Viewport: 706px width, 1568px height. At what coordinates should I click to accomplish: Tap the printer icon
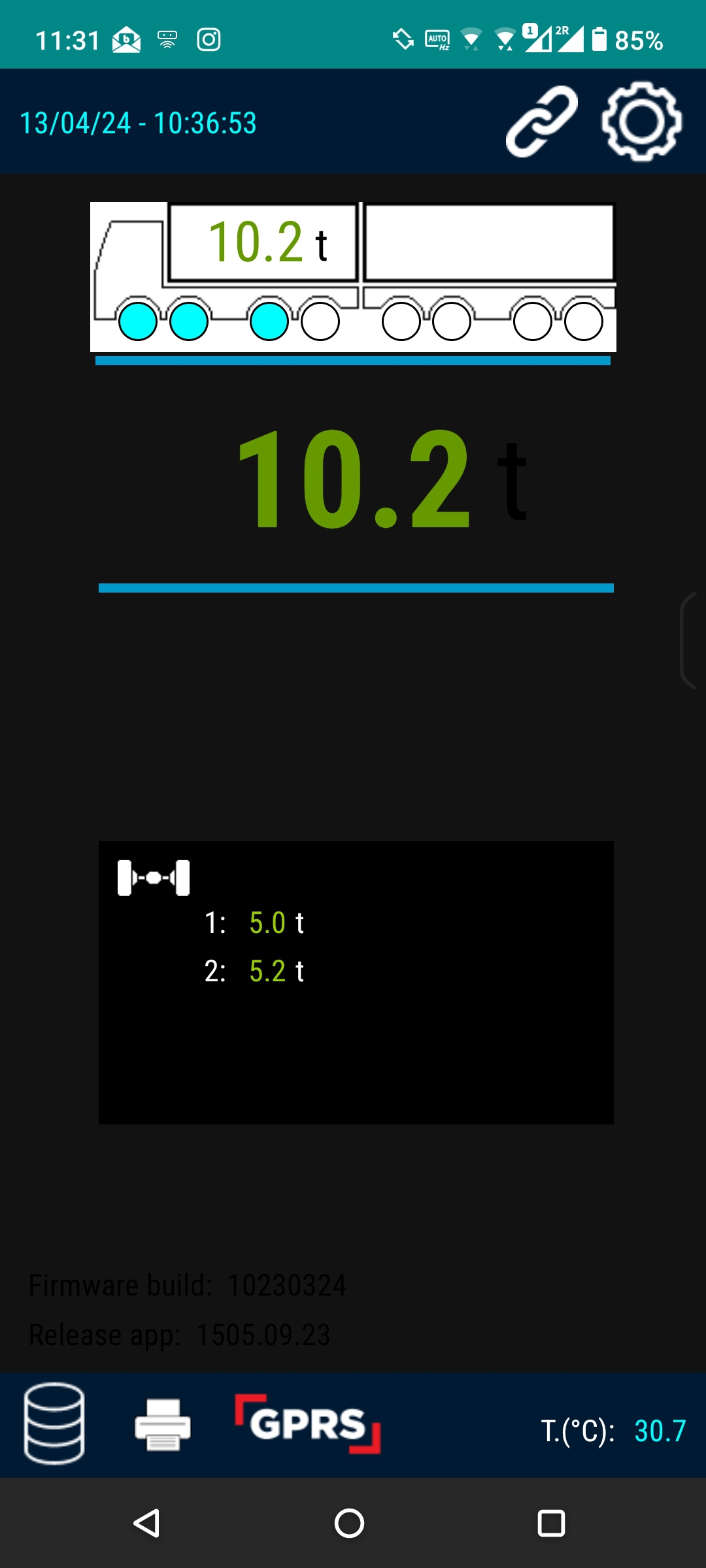point(163,1425)
